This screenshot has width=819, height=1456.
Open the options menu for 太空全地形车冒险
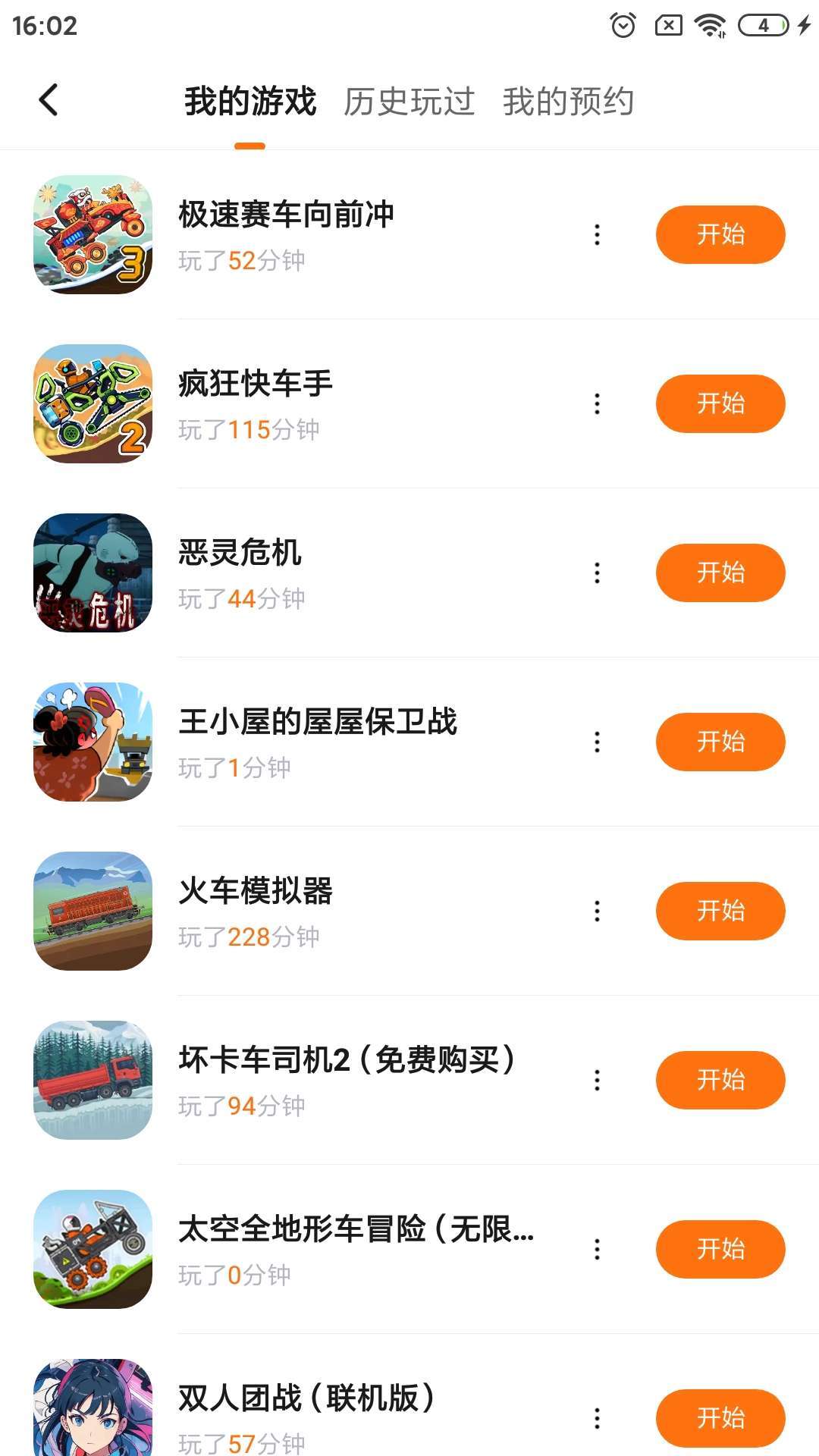coord(598,1250)
